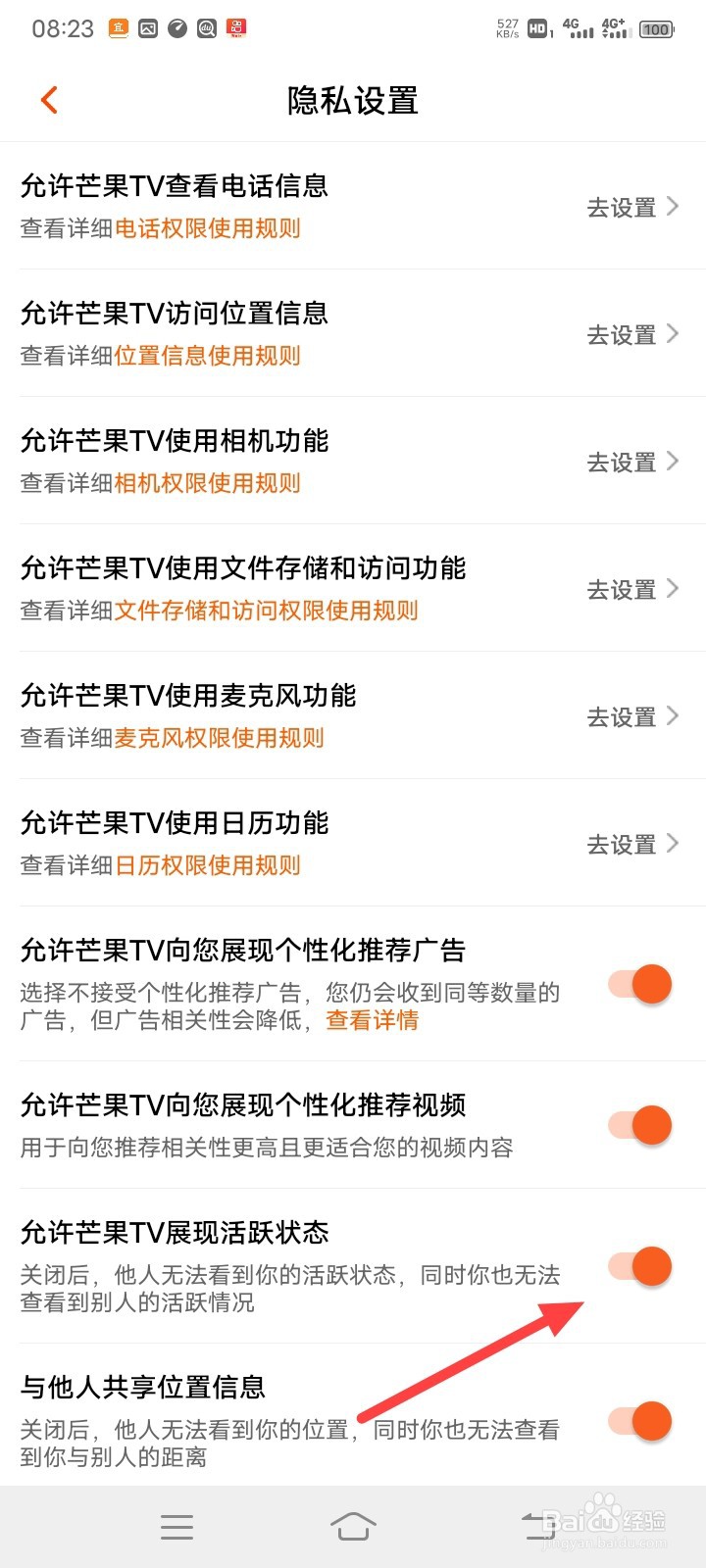Open the 电话权限使用规则 link
Viewport: 706px width, 1568px height.
coord(208,228)
